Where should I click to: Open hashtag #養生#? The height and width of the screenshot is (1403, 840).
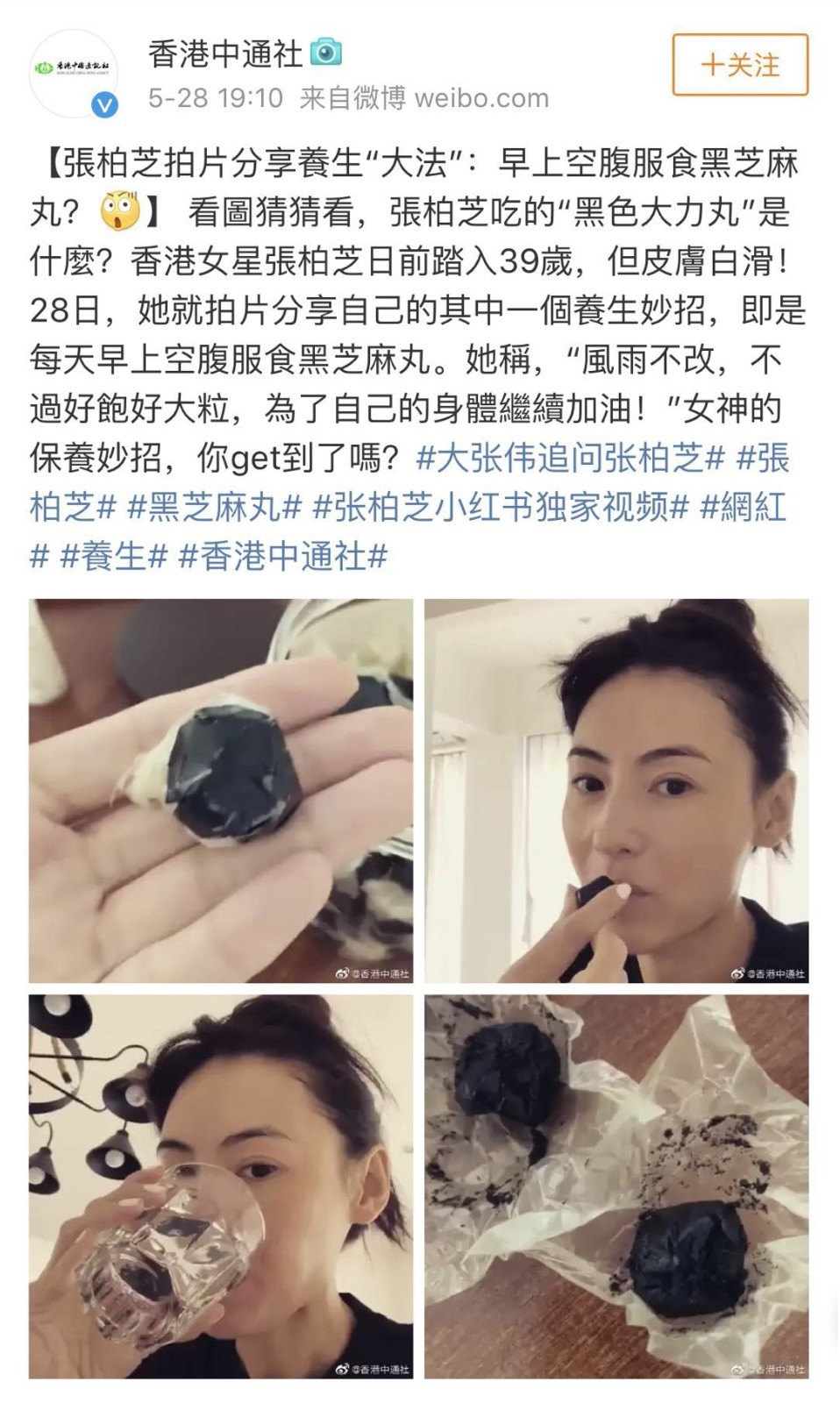[112, 556]
